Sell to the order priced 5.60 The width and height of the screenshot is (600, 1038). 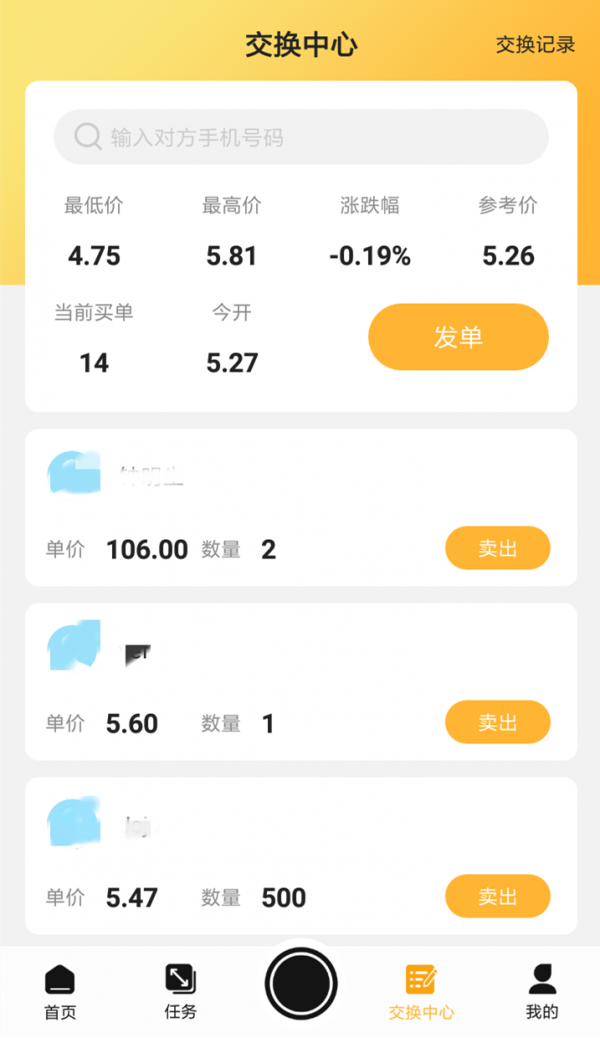click(497, 722)
